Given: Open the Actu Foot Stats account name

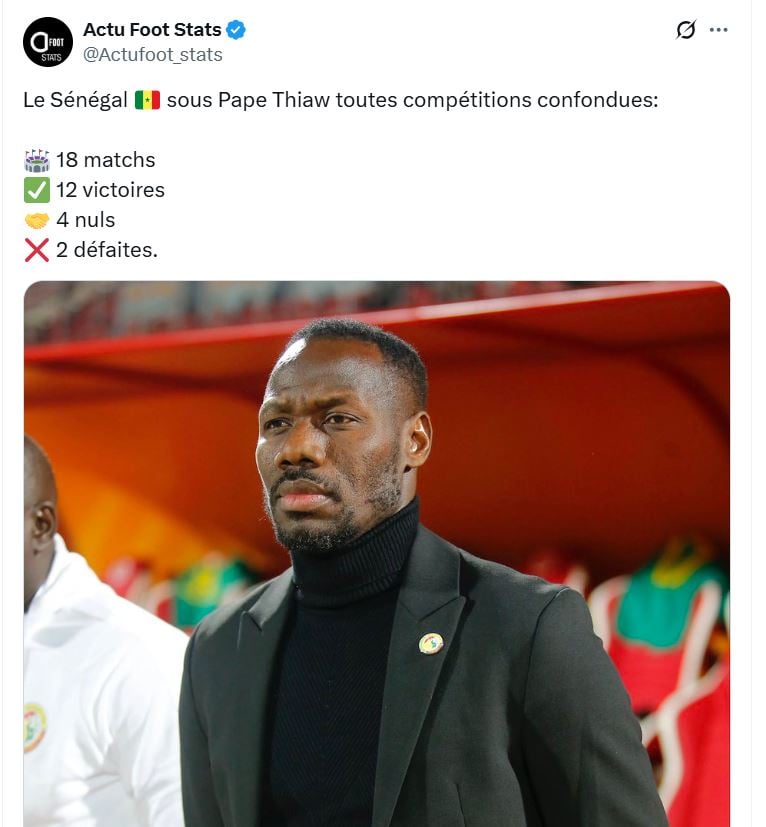Looking at the screenshot, I should [152, 30].
